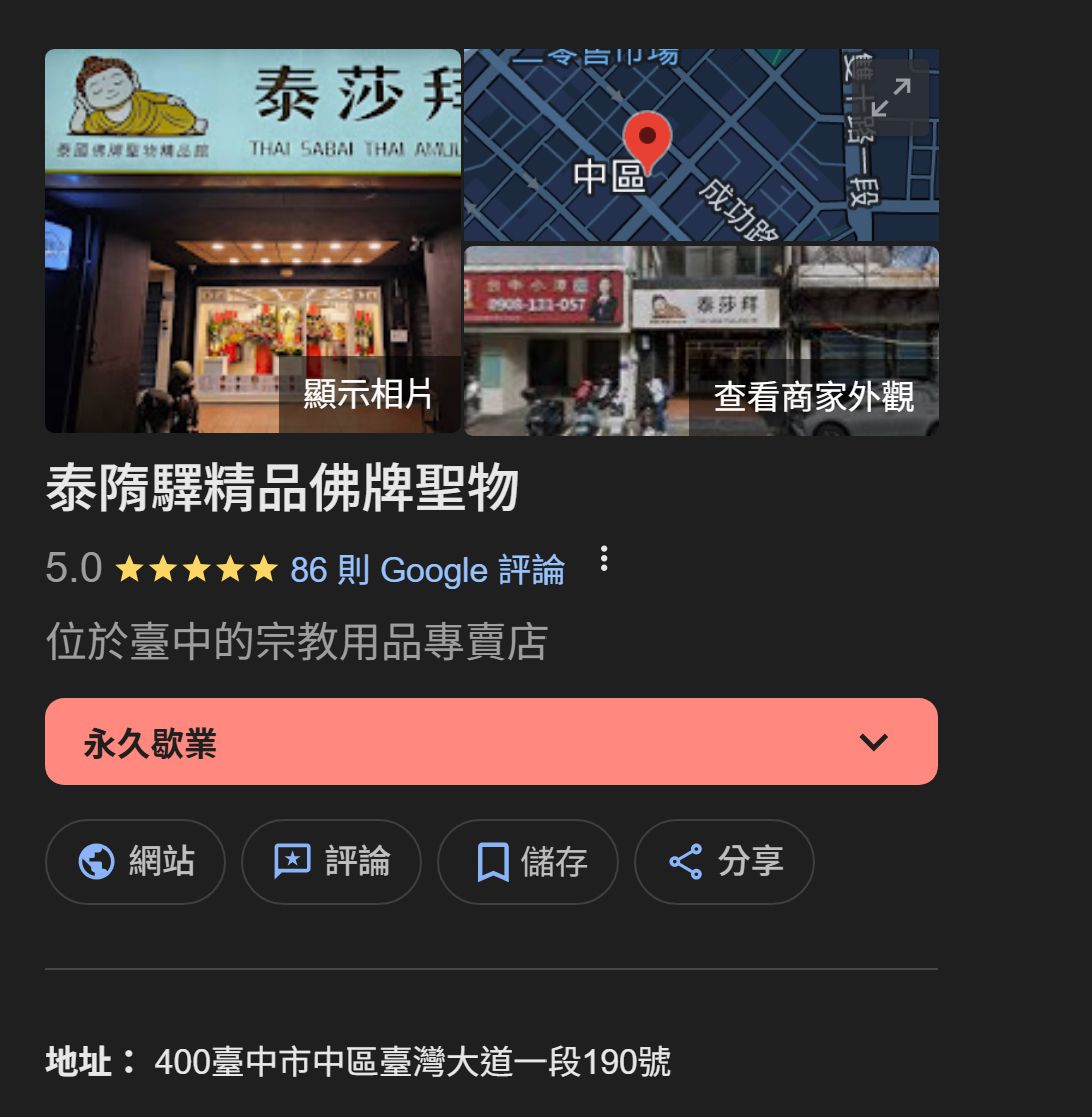Open the three-dot overflow menu
The height and width of the screenshot is (1117, 1092).
pos(603,559)
